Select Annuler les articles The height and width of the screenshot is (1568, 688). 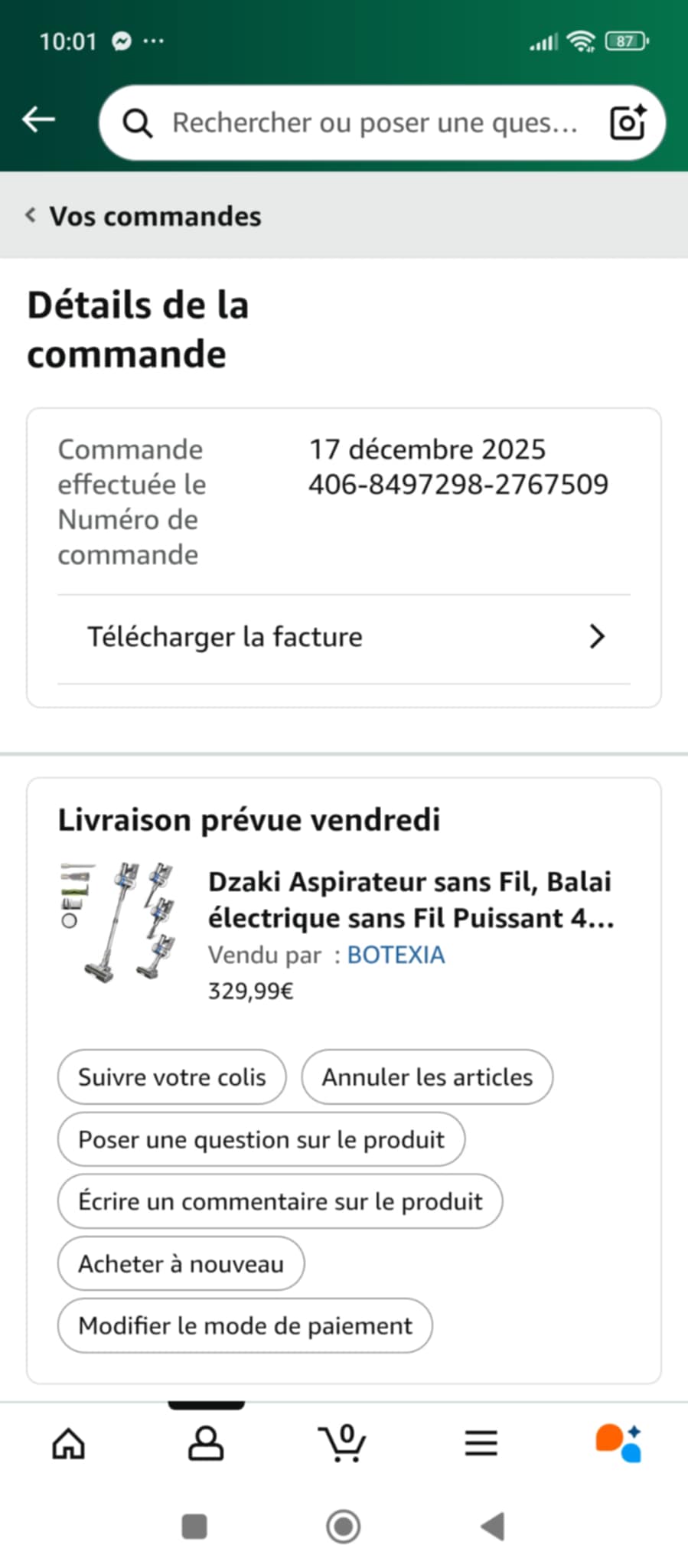(x=427, y=1077)
